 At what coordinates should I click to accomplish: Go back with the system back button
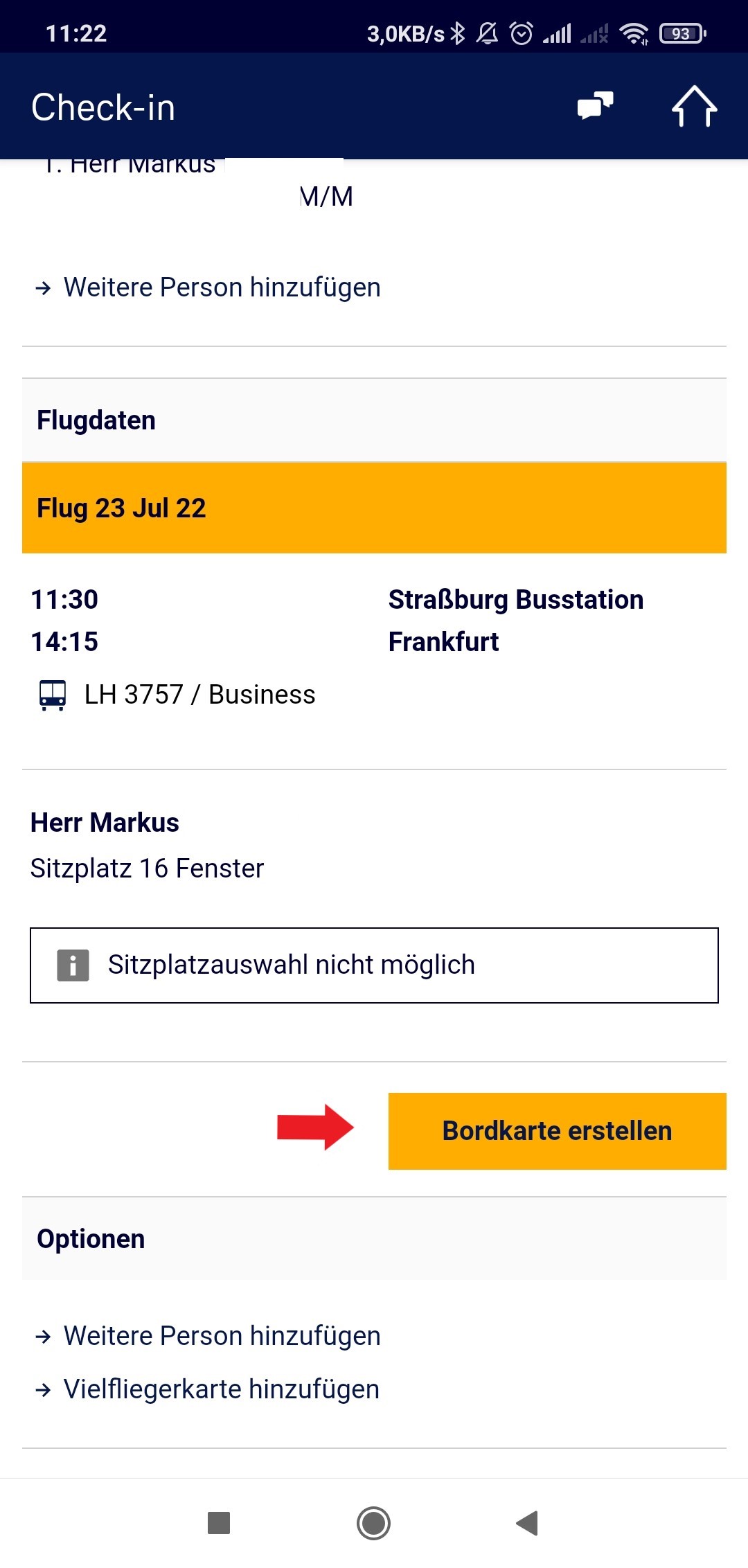click(528, 1523)
